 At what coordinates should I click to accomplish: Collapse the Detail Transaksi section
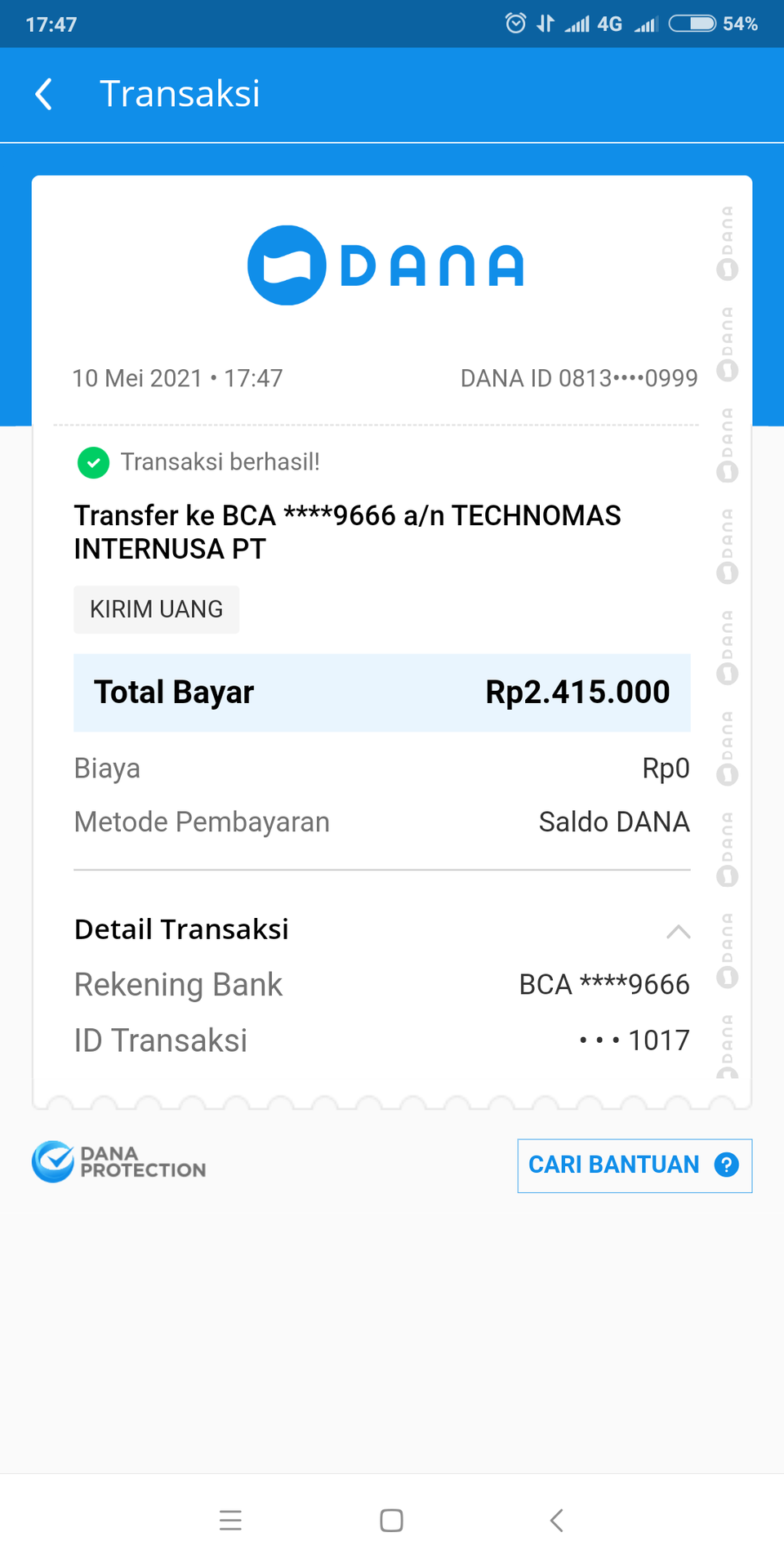[x=678, y=931]
